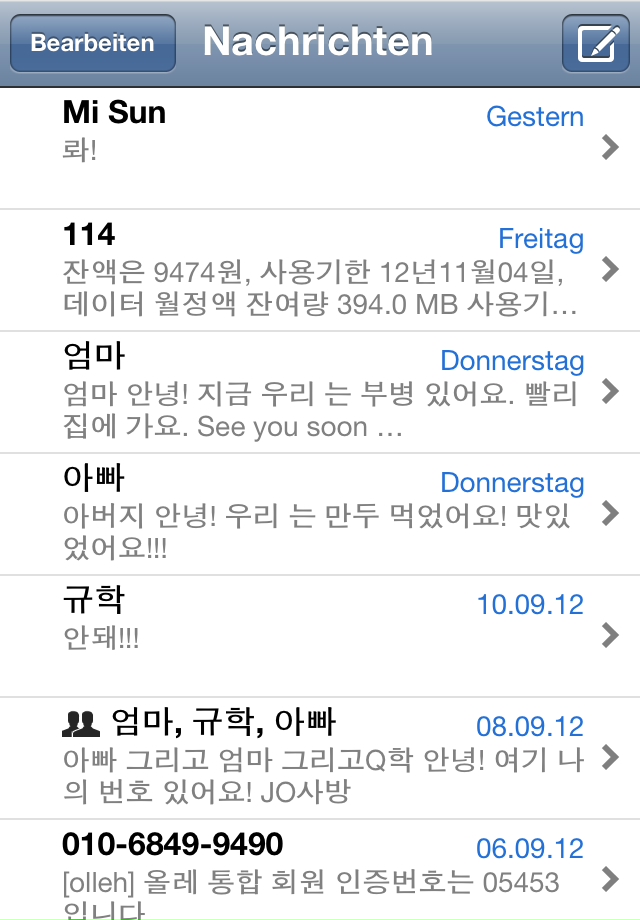The height and width of the screenshot is (920, 640).
Task: Compose a new message
Action: pos(595,44)
